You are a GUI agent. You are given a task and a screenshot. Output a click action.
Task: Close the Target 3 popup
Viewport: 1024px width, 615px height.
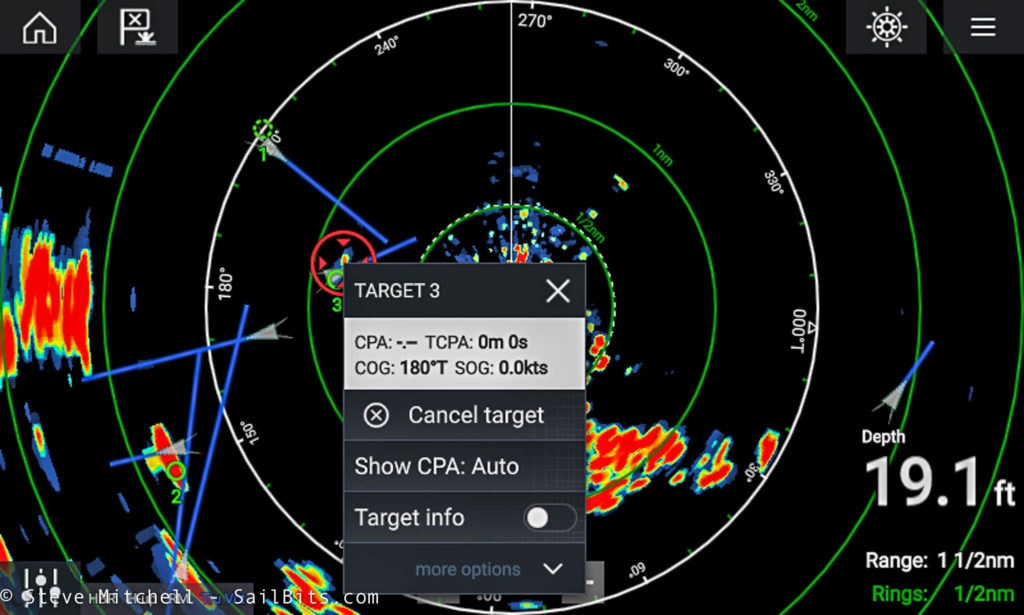point(557,291)
